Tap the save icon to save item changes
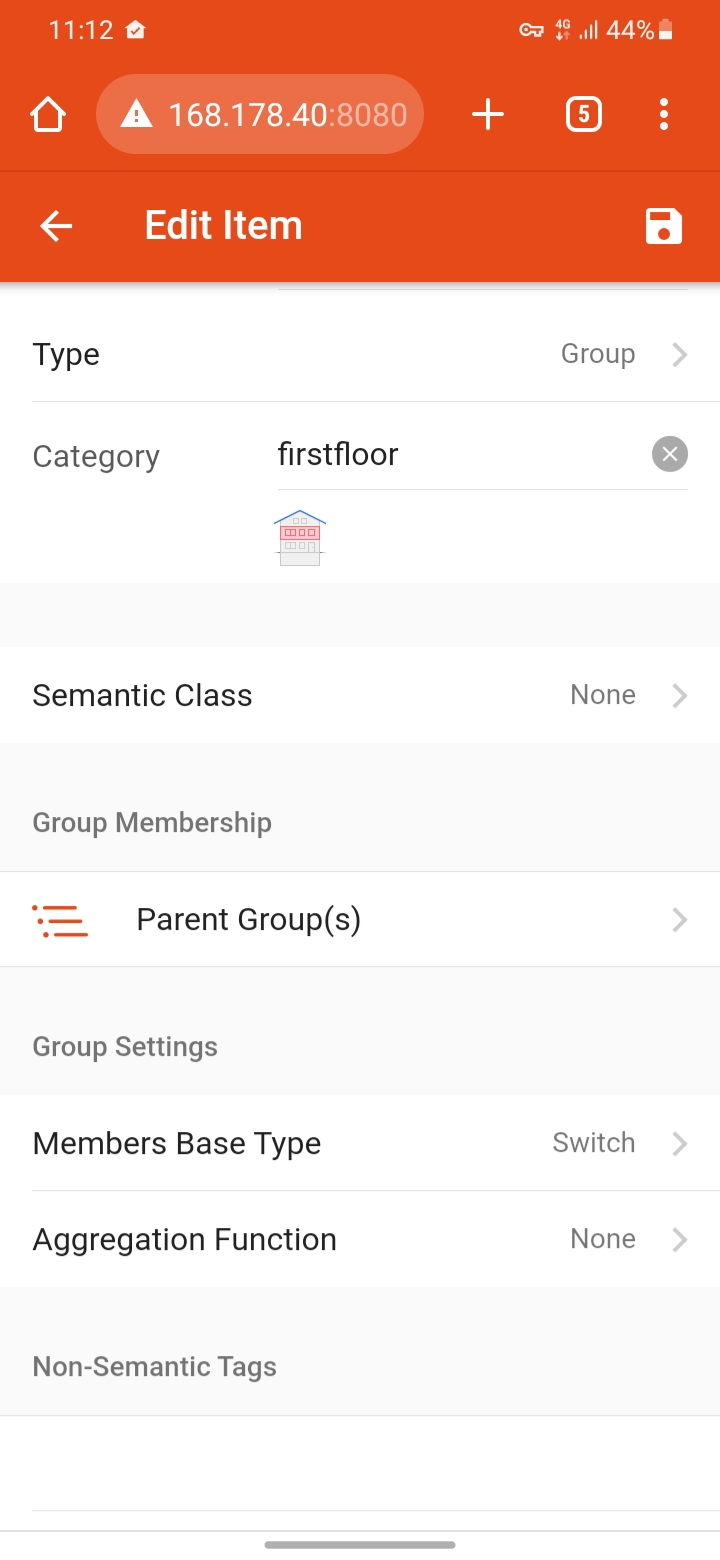This screenshot has height=1560, width=720. [663, 226]
